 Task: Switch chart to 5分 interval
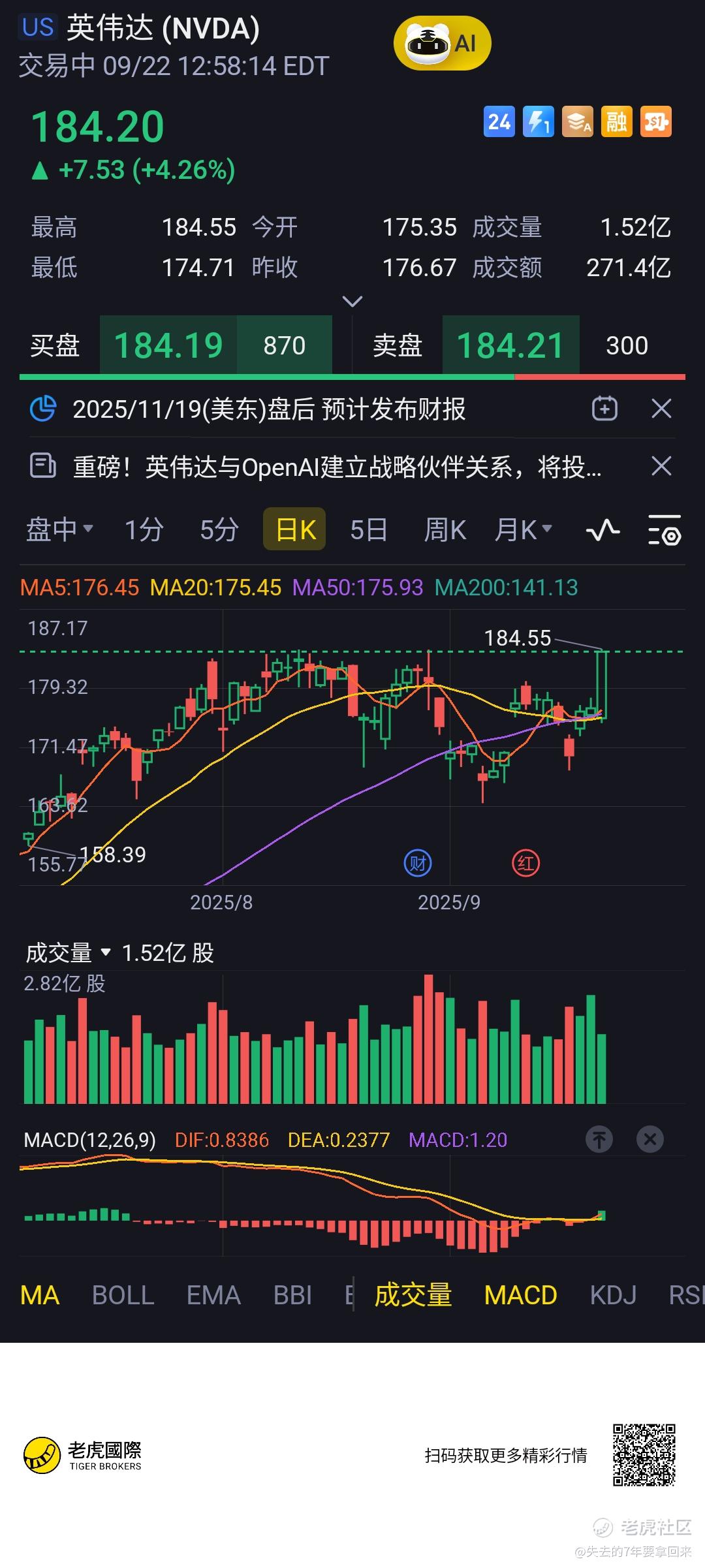click(x=219, y=529)
